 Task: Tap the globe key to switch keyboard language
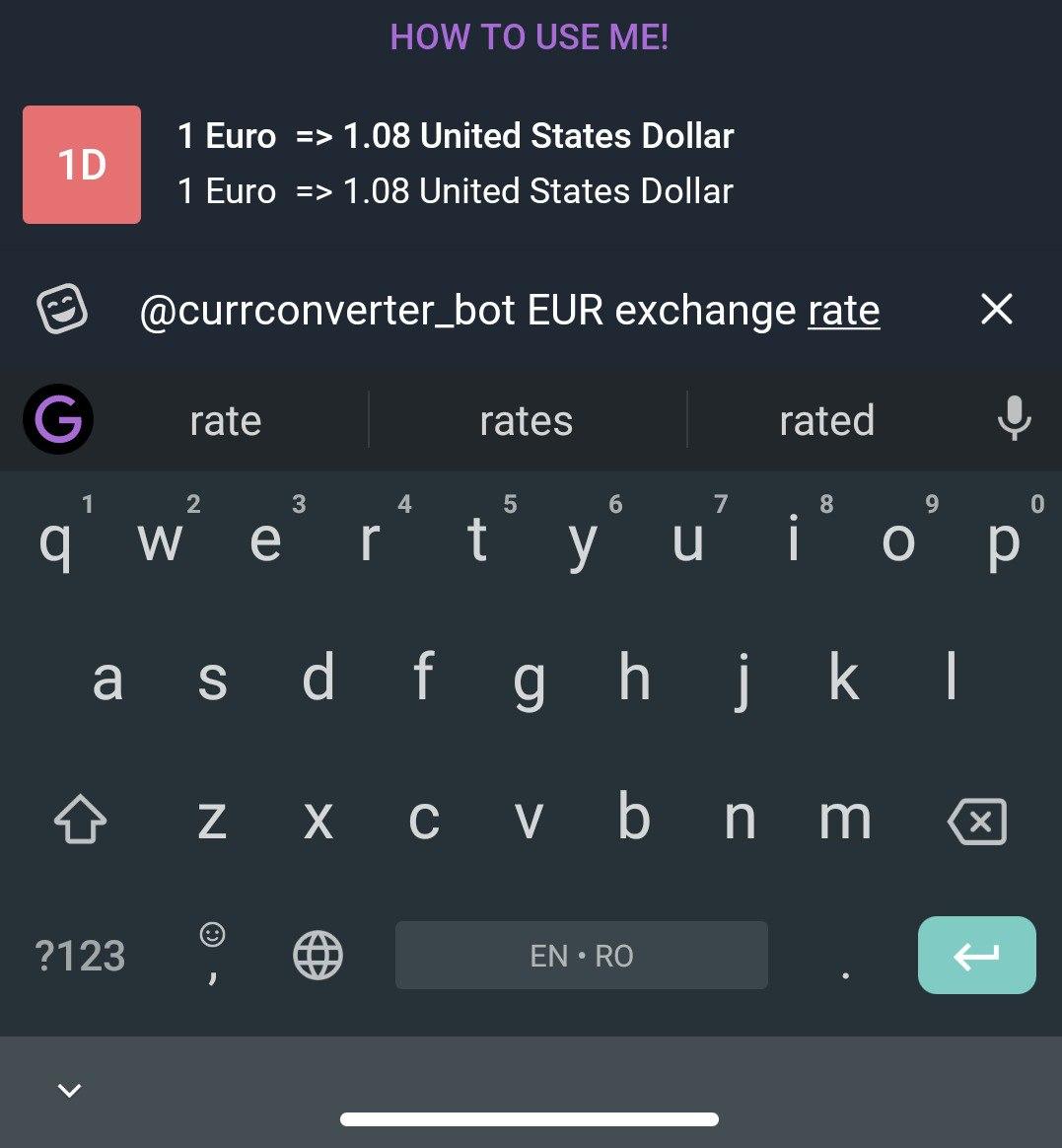point(318,955)
